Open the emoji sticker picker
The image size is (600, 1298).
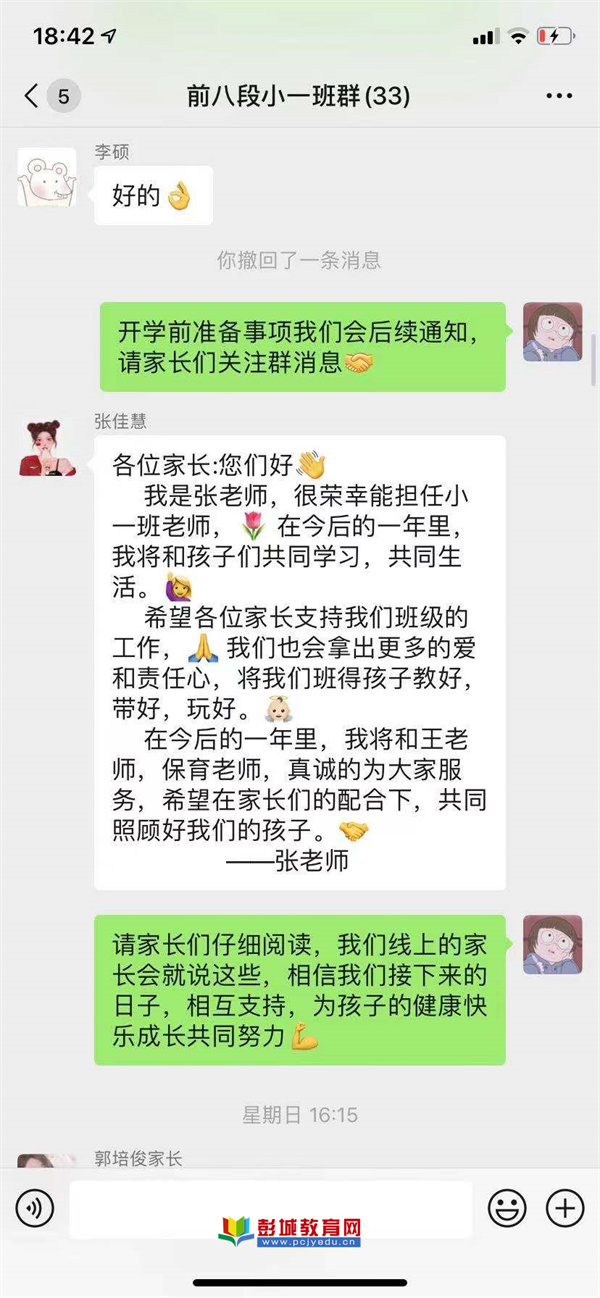click(507, 1209)
